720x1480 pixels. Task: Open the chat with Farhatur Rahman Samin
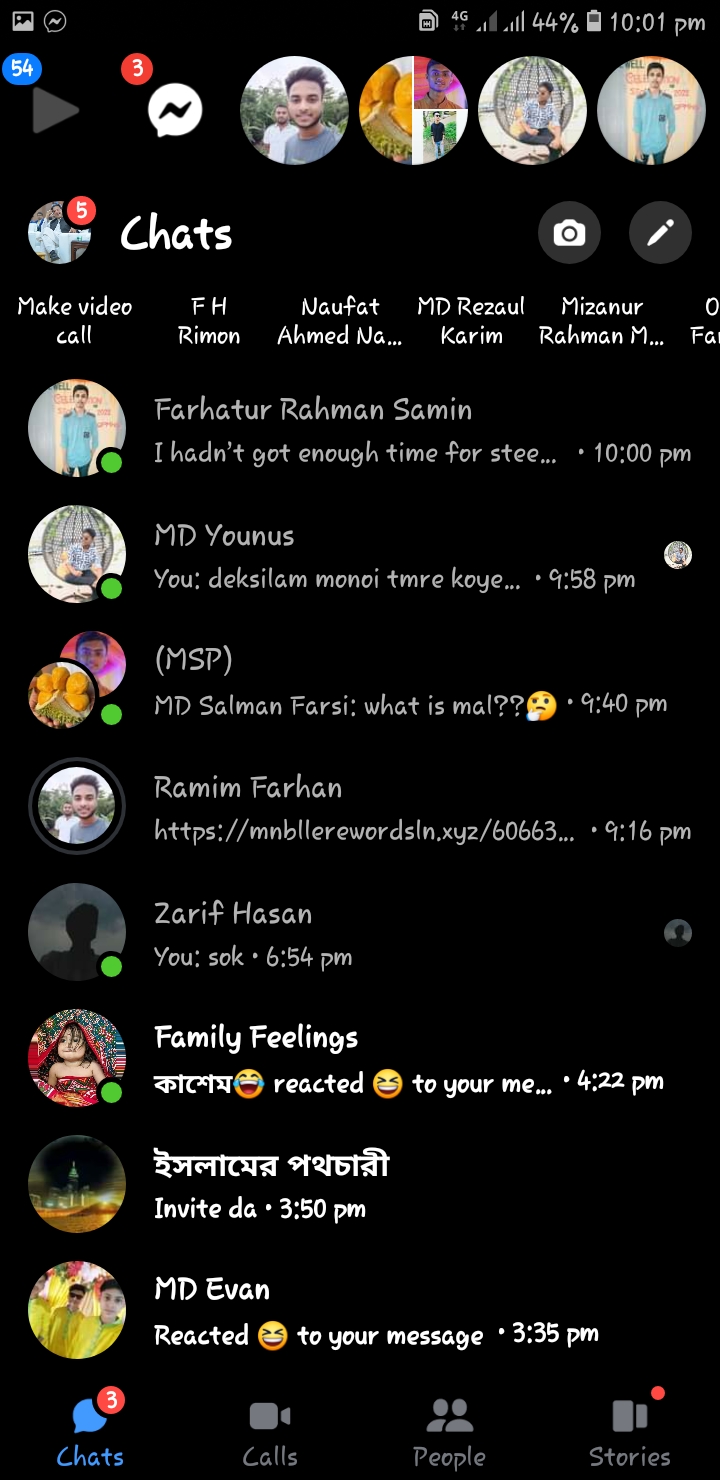(x=360, y=430)
